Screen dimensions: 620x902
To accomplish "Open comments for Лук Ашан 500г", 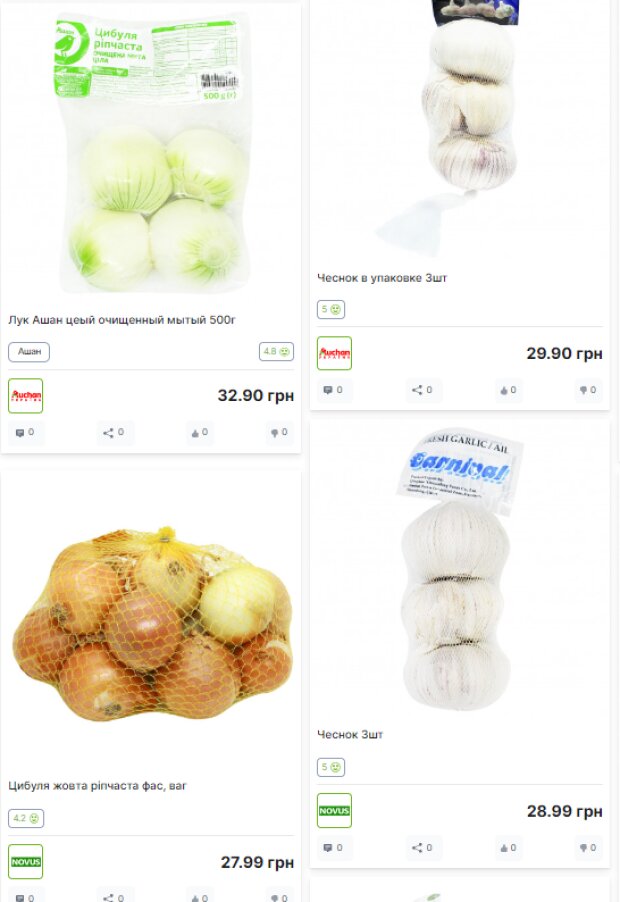I will [x=25, y=433].
